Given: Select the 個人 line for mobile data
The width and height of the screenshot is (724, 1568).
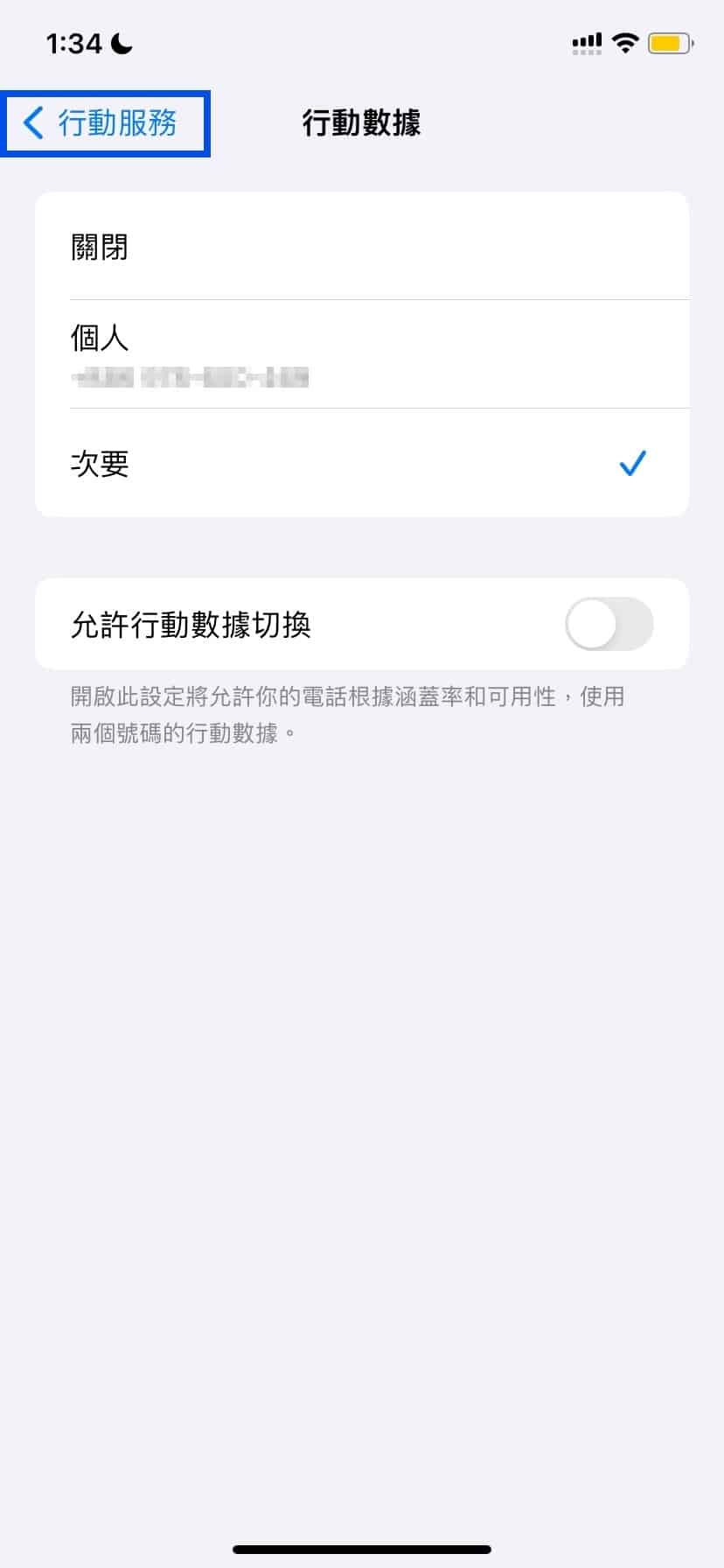Looking at the screenshot, I should click(x=362, y=354).
